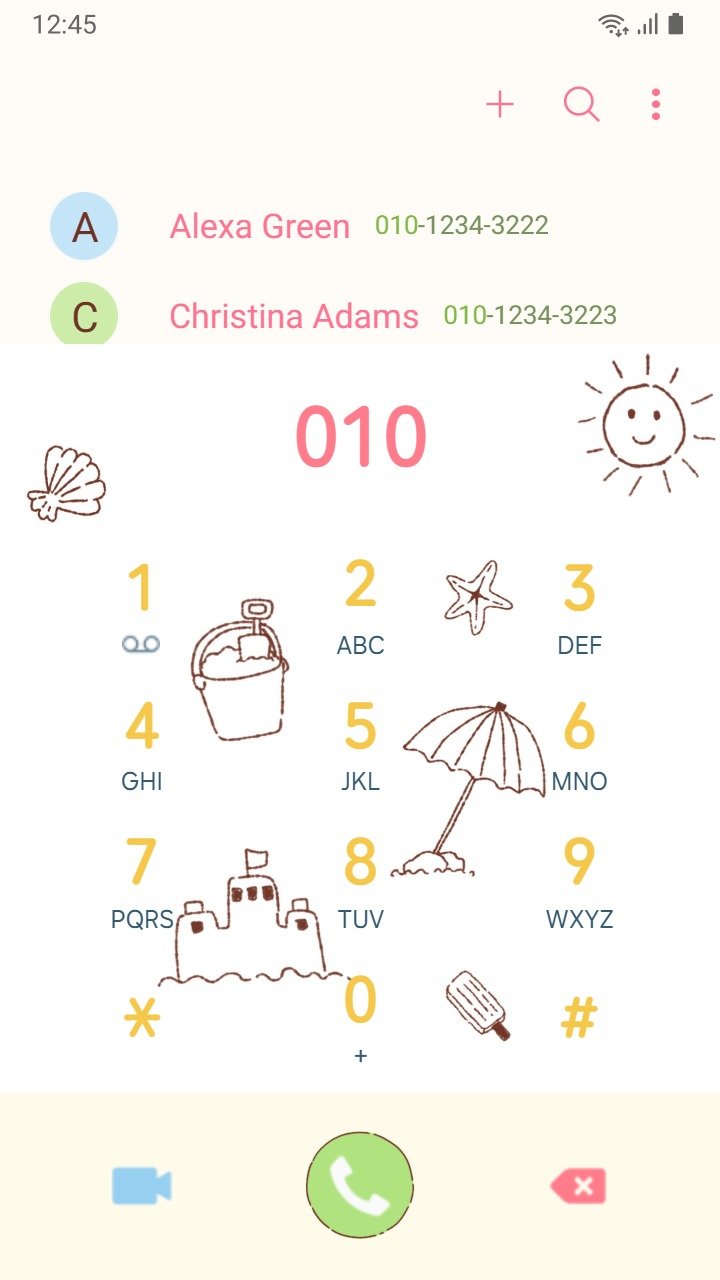Tap the 6 MNO key

pyautogui.click(x=579, y=743)
